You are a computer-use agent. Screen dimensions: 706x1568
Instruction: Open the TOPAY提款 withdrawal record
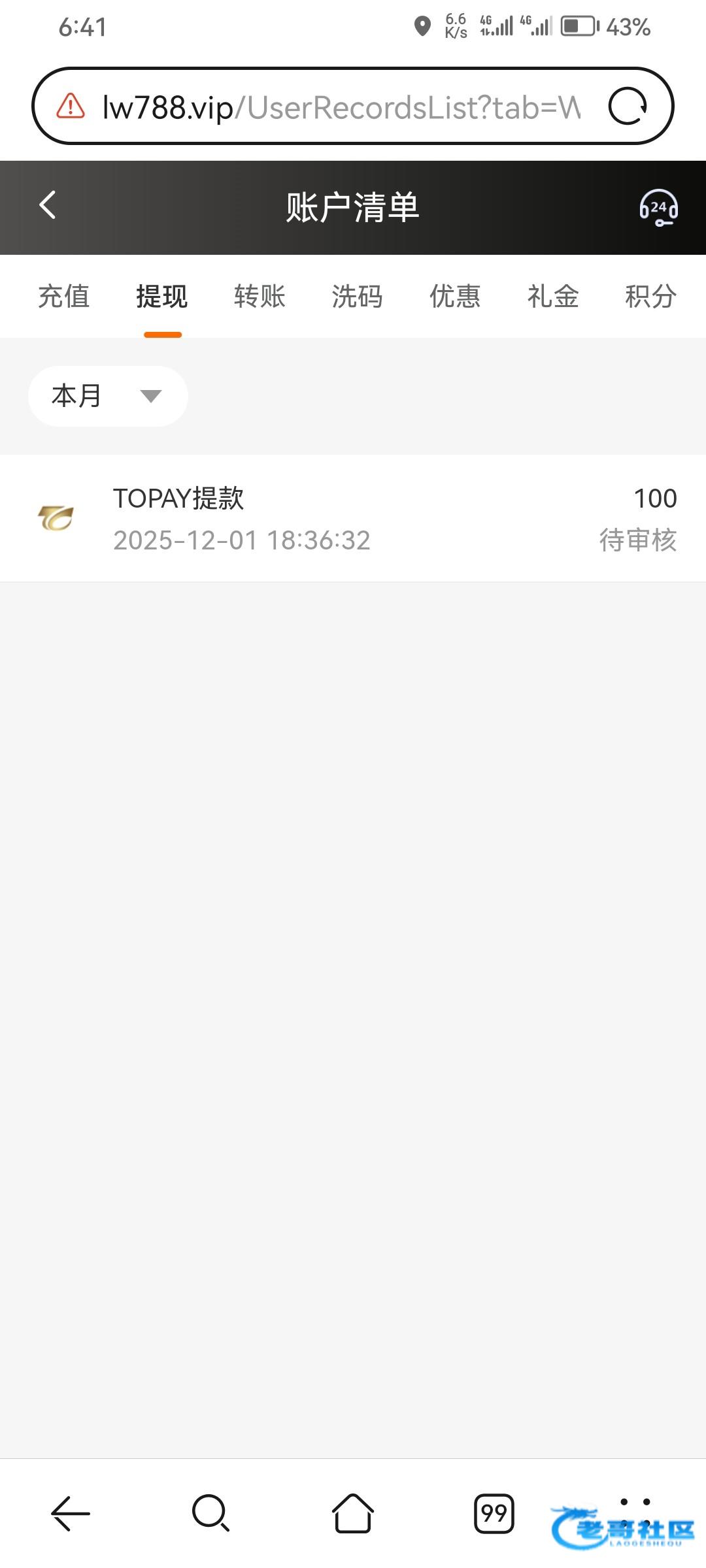click(x=353, y=519)
